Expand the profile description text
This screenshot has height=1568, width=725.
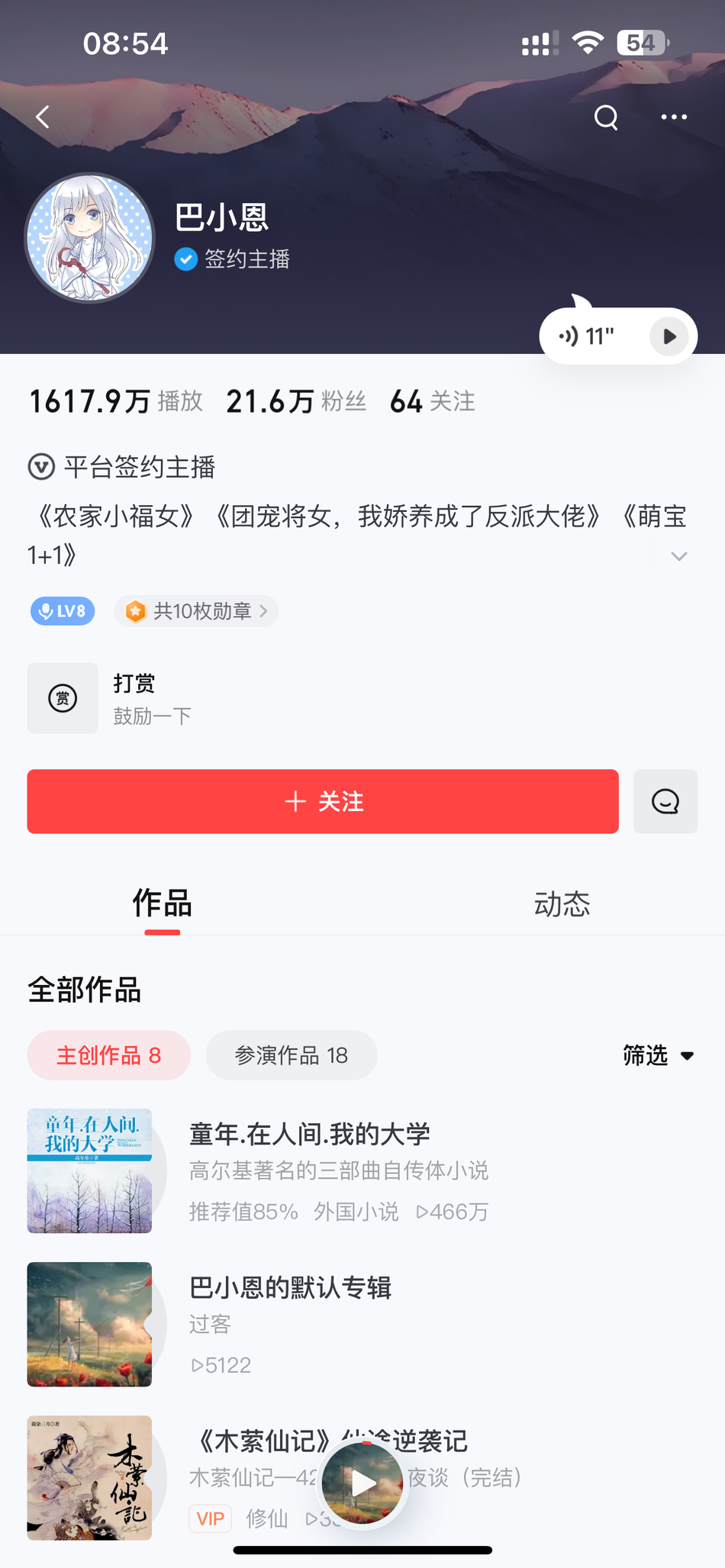(x=678, y=556)
